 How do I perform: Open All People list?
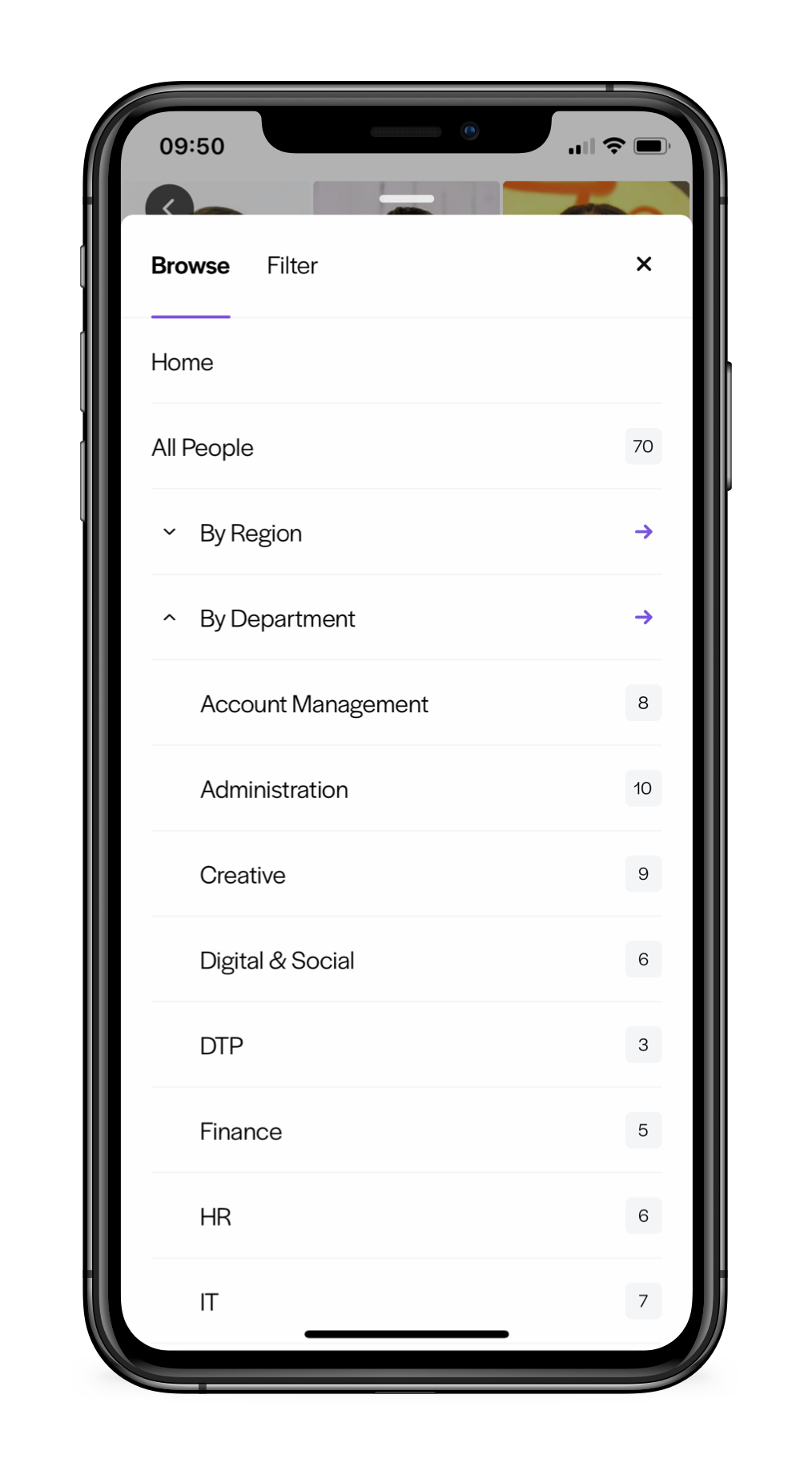pyautogui.click(x=203, y=448)
